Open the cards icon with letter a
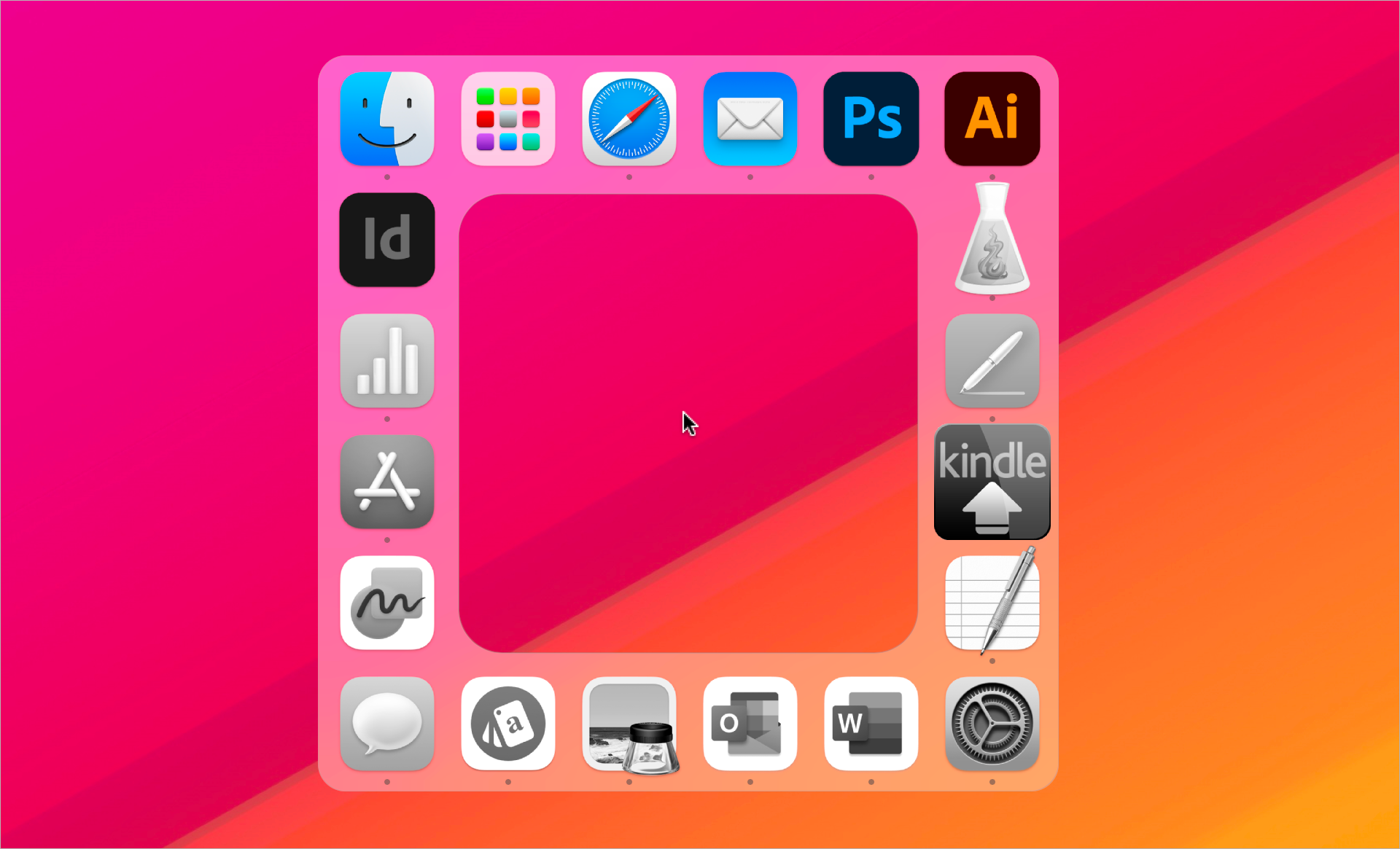This screenshot has height=849, width=1400. (508, 724)
